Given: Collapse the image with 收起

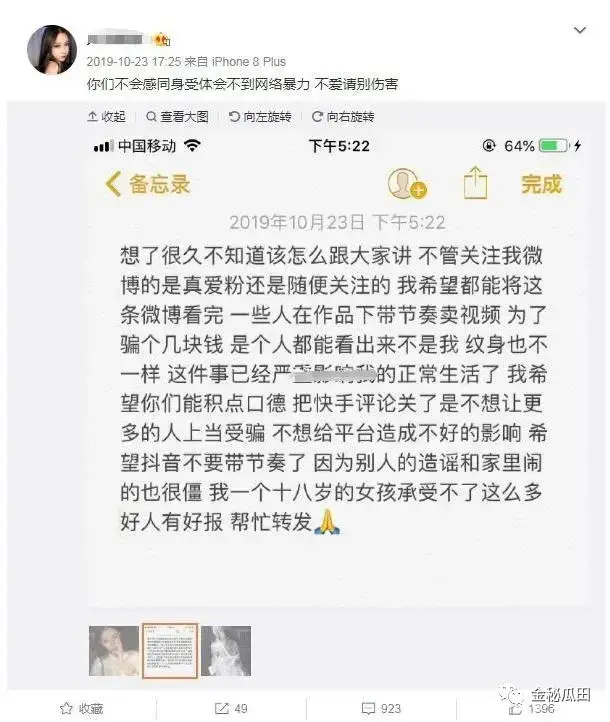Looking at the screenshot, I should click(x=107, y=117).
